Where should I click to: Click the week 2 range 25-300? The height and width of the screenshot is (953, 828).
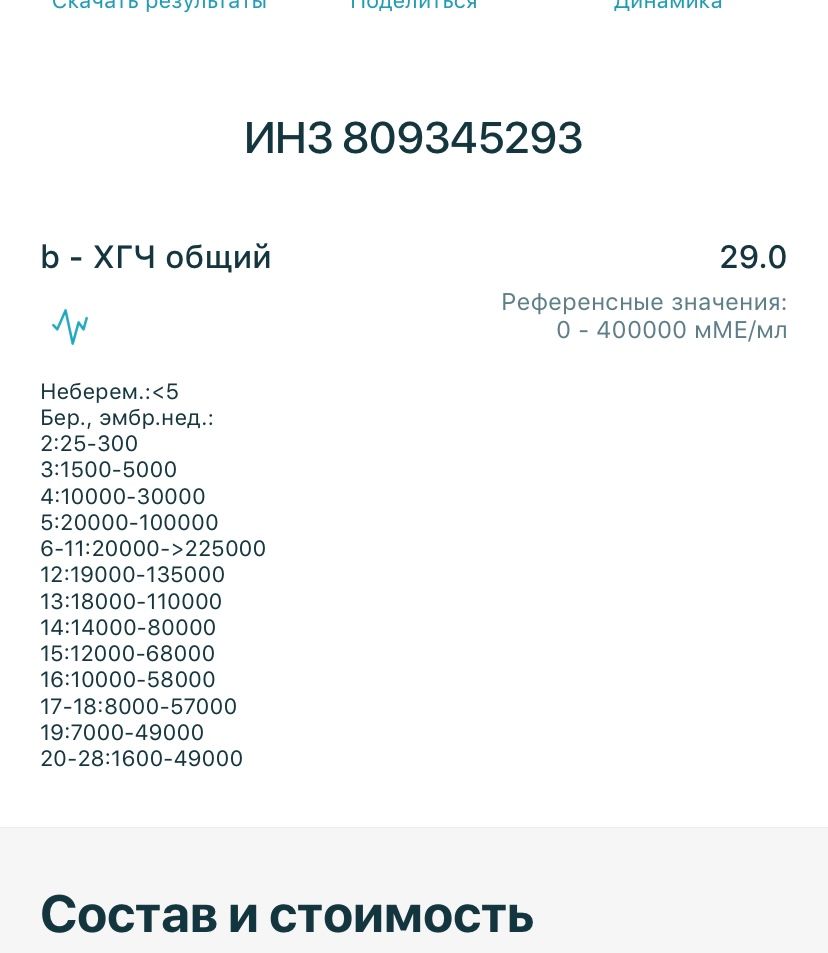click(x=88, y=444)
